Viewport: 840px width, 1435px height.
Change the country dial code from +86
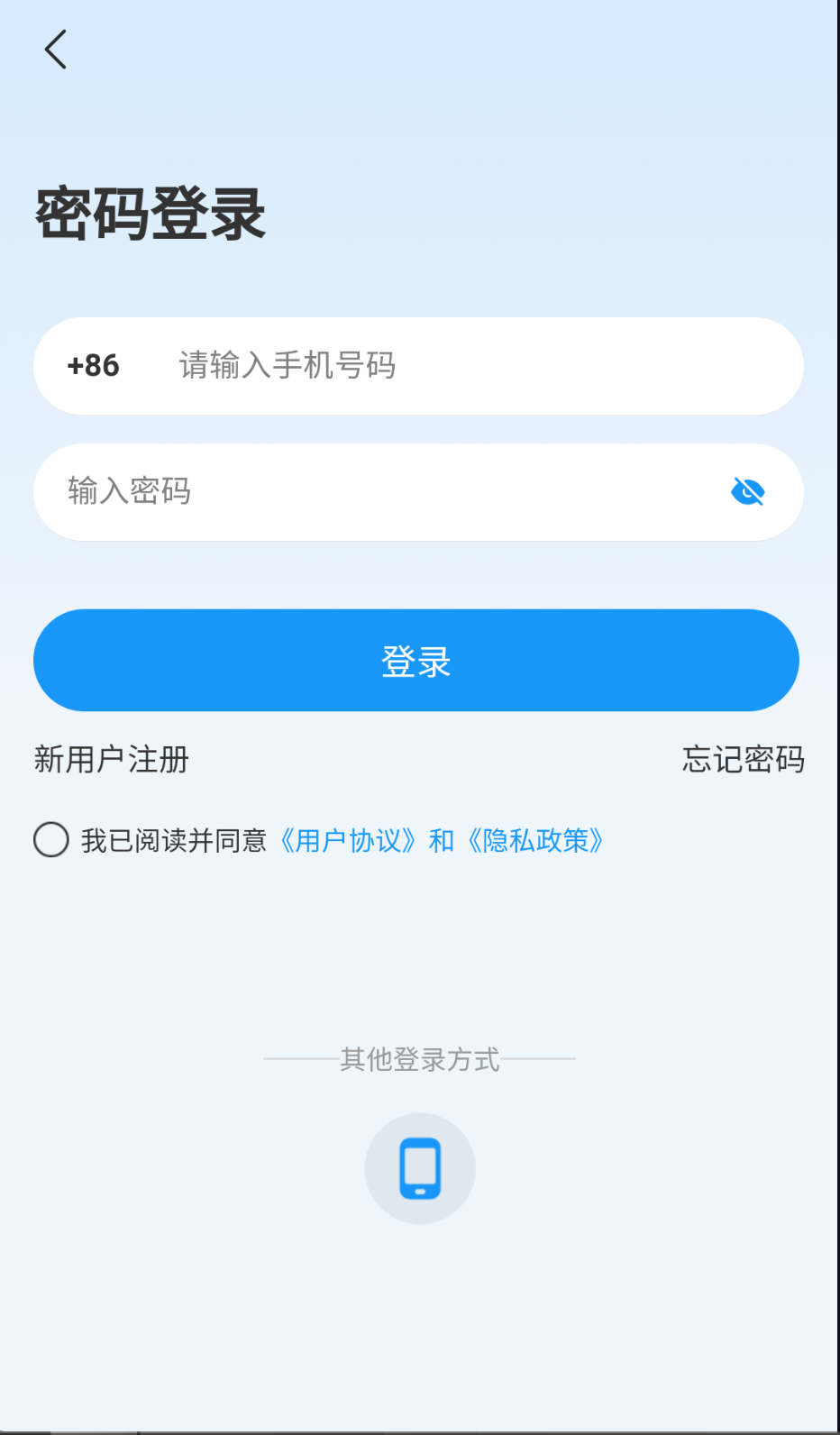point(93,366)
